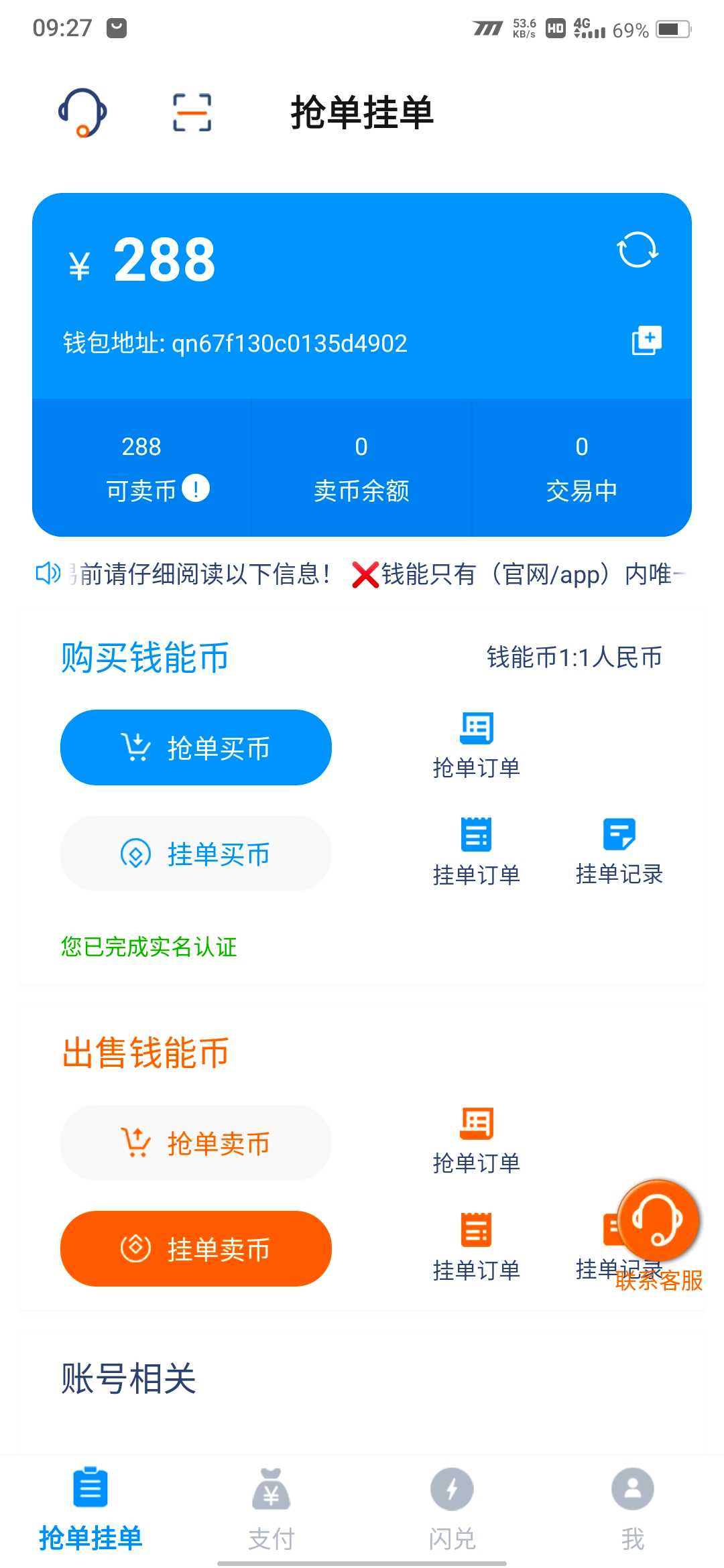
Task: Click the 抢单买币 blue button
Action: 196,748
